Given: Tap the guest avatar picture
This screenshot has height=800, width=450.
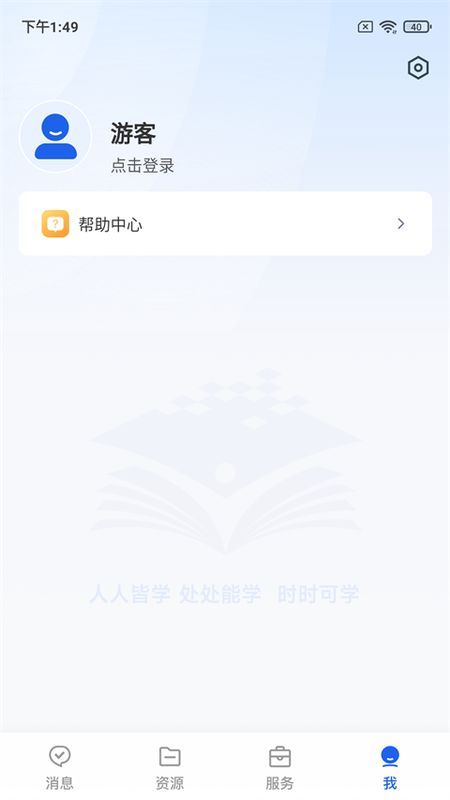Looking at the screenshot, I should coord(56,137).
